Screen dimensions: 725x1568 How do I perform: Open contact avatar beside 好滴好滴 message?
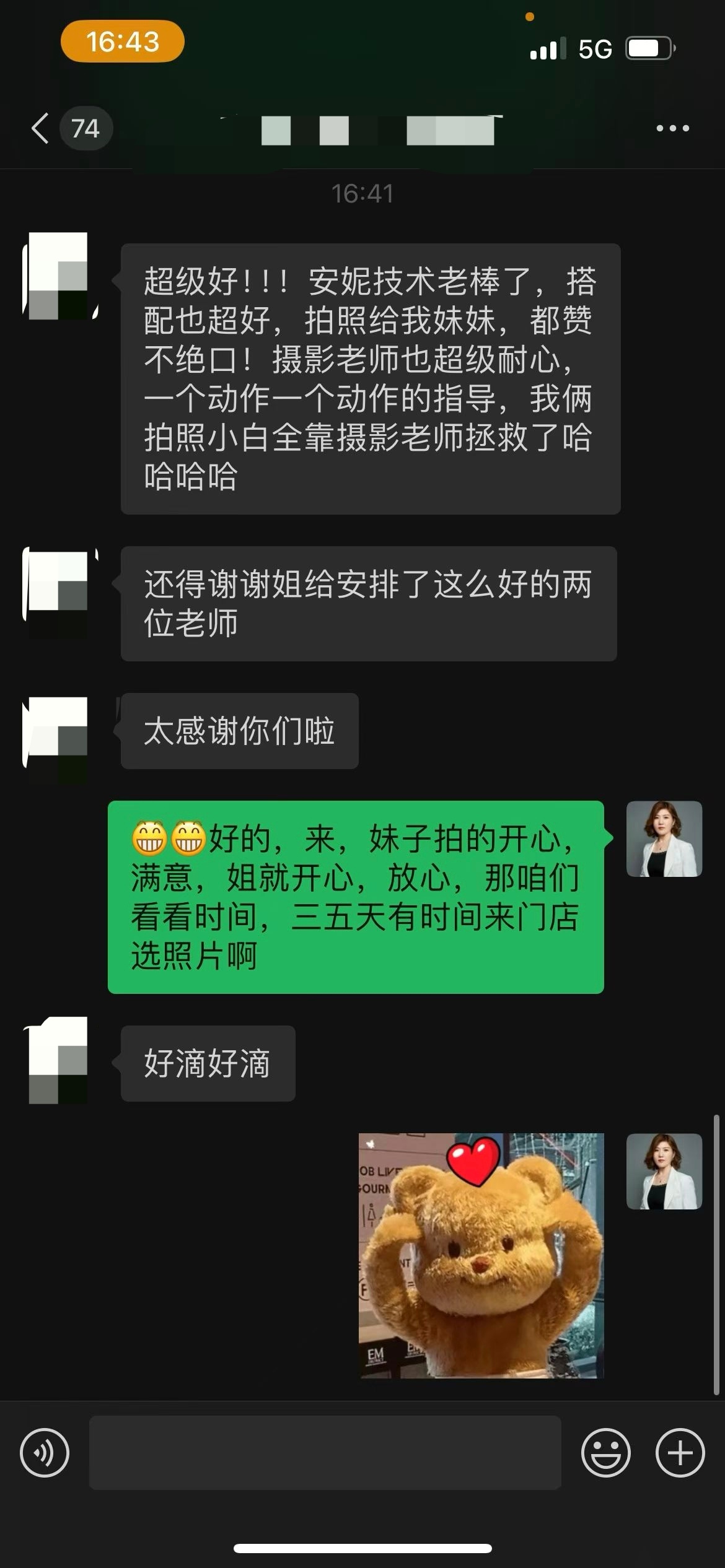click(58, 1060)
